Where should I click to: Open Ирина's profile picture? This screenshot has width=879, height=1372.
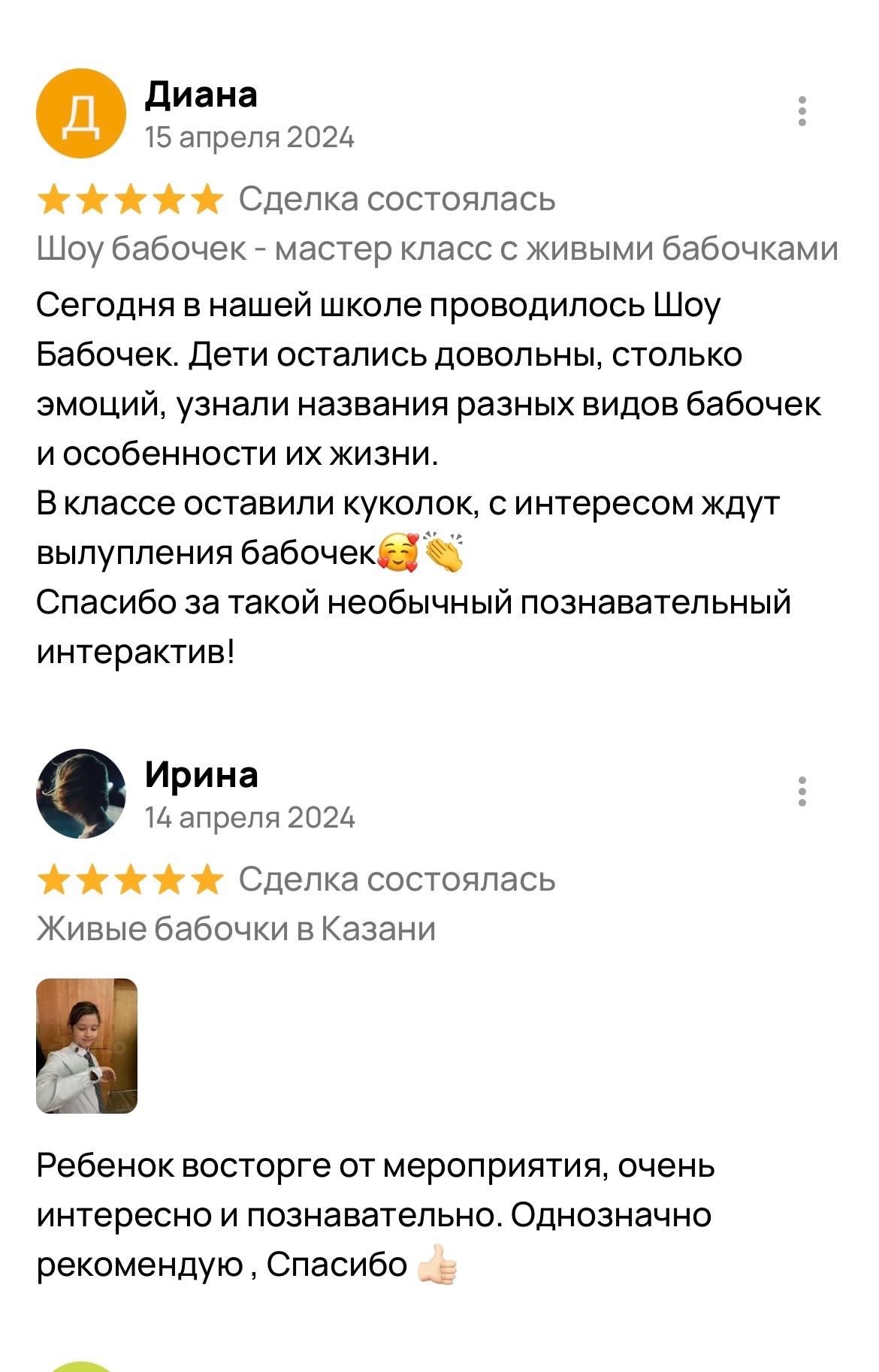click(81, 793)
